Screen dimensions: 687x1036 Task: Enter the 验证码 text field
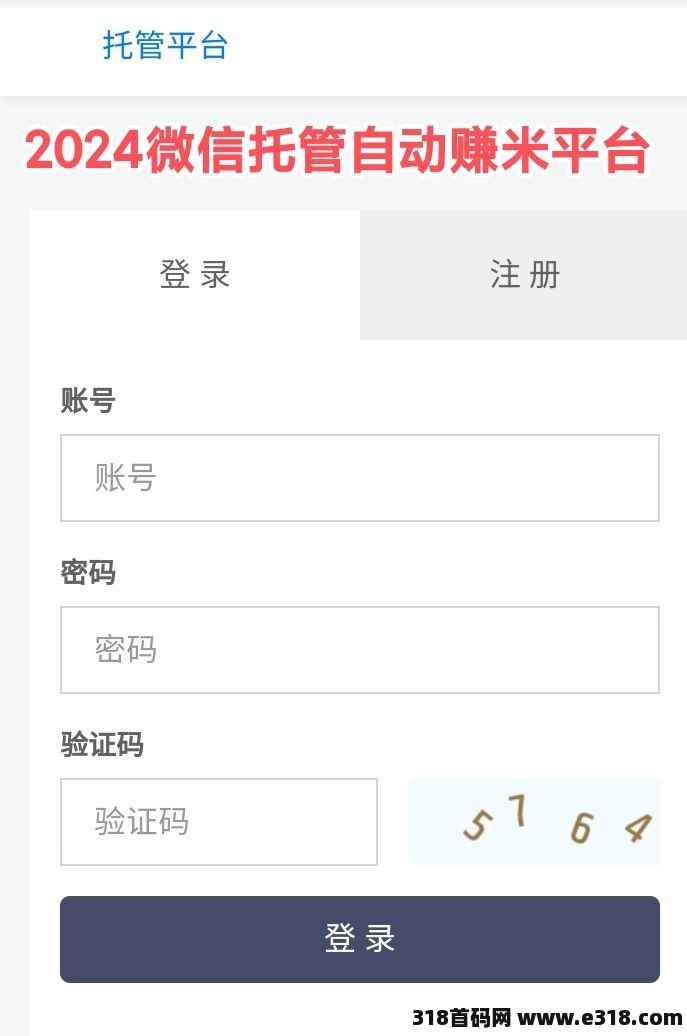tap(218, 822)
